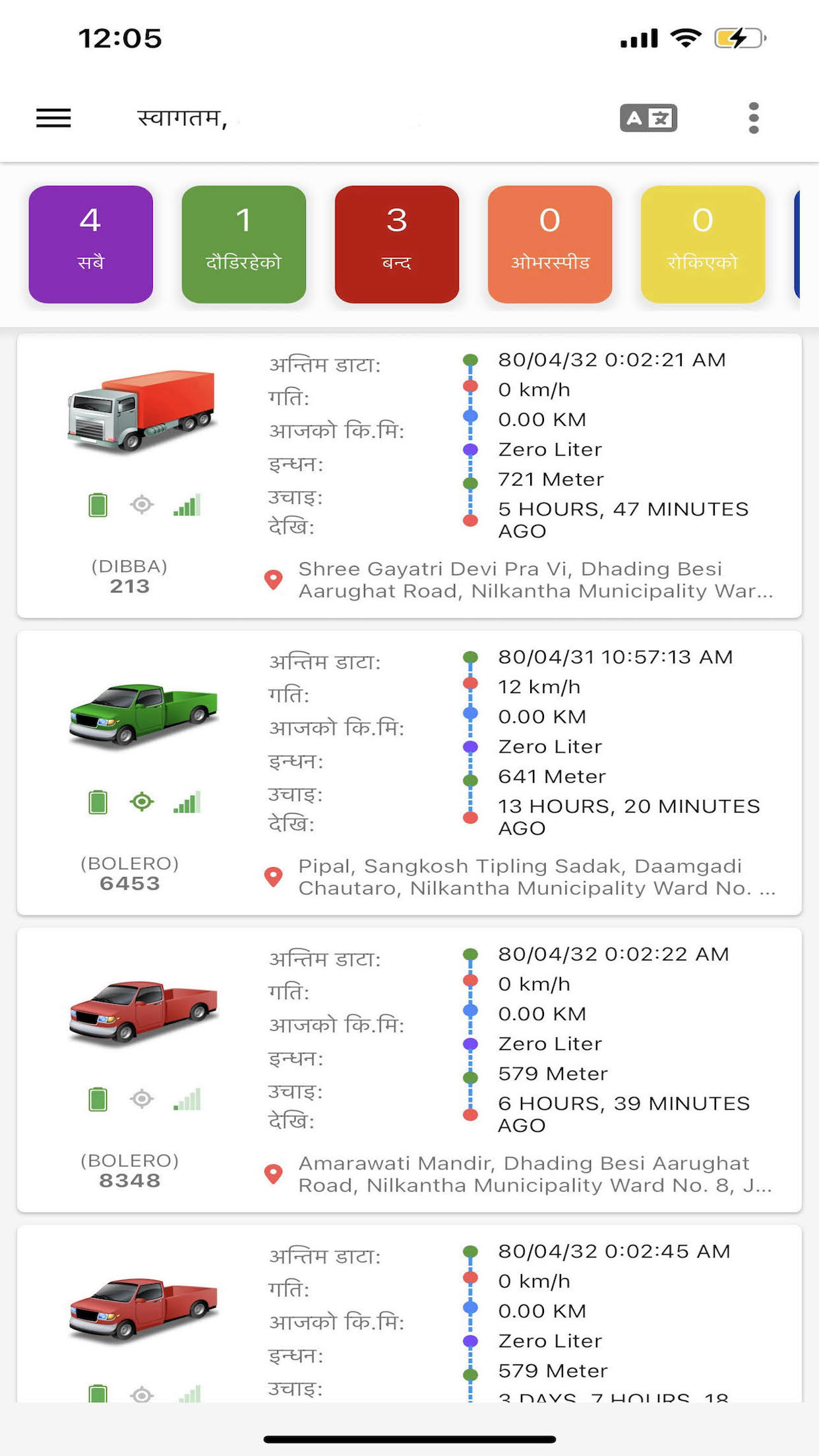Select the ओभरस्पीड overspeed filter
The image size is (819, 1456).
(550, 245)
